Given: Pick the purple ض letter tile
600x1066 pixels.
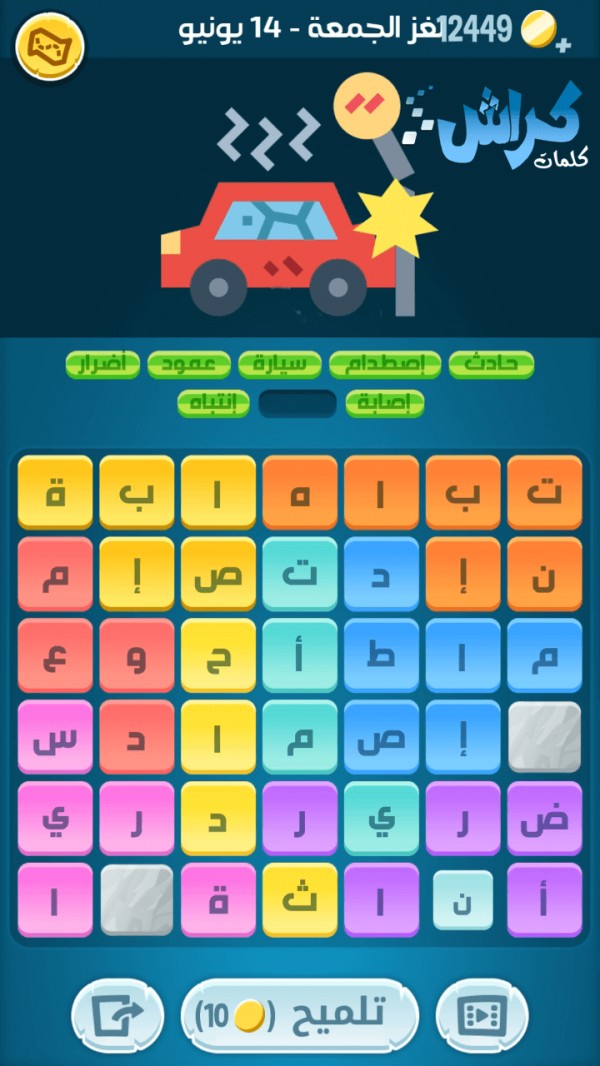Looking at the screenshot, I should pos(544,818).
